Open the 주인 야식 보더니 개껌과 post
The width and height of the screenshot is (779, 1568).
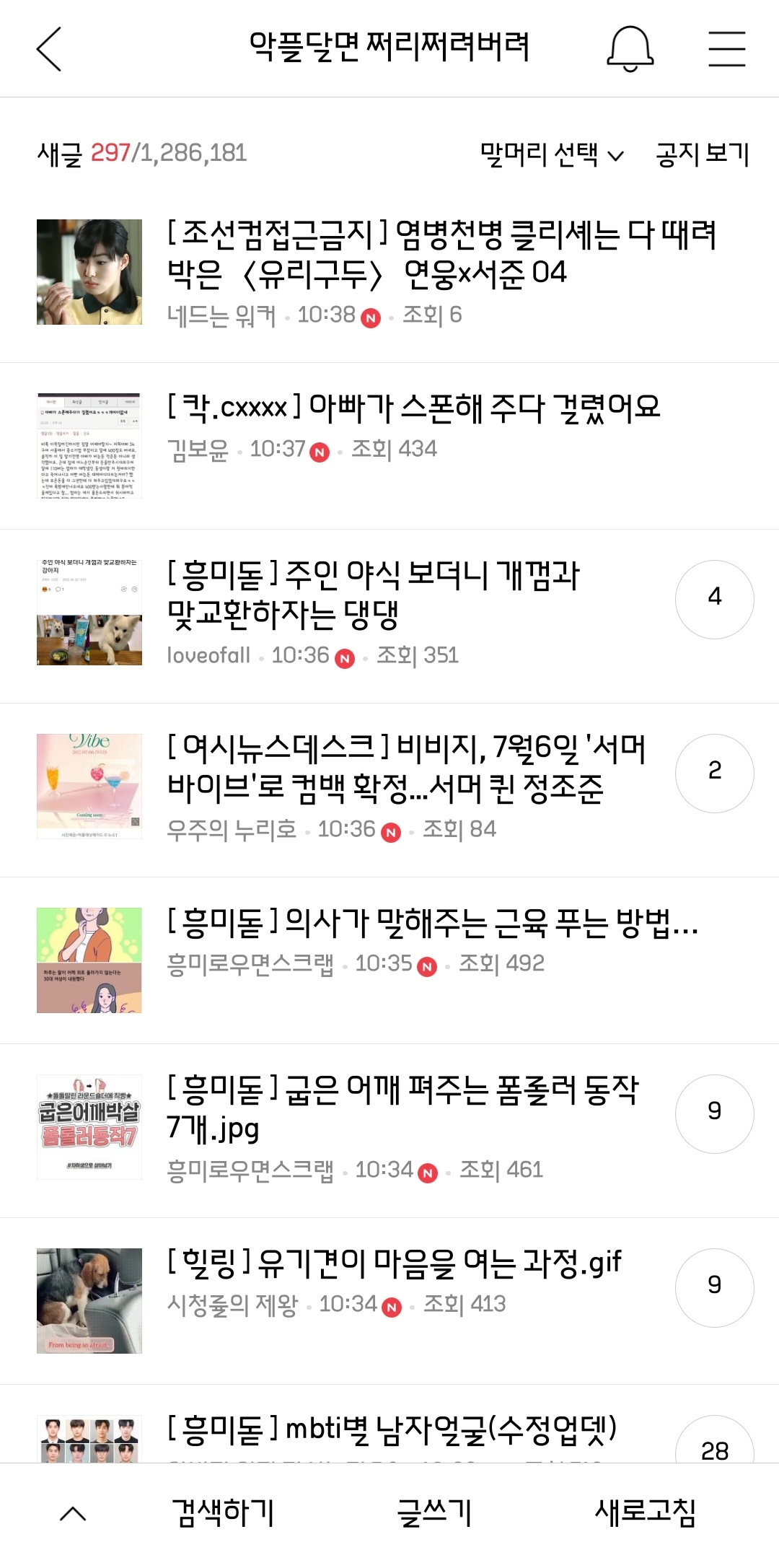(x=373, y=594)
